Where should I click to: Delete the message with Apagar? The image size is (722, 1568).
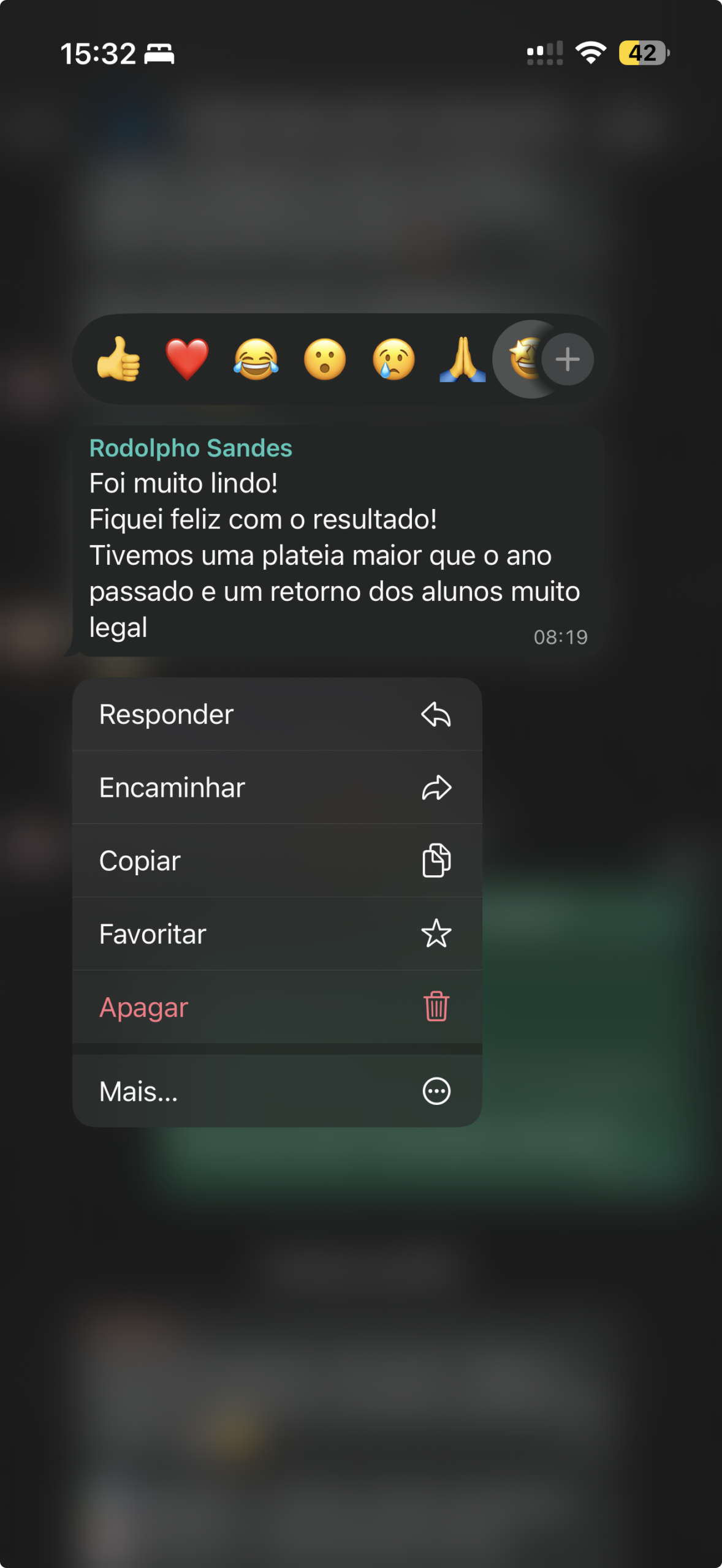pyautogui.click(x=277, y=1007)
